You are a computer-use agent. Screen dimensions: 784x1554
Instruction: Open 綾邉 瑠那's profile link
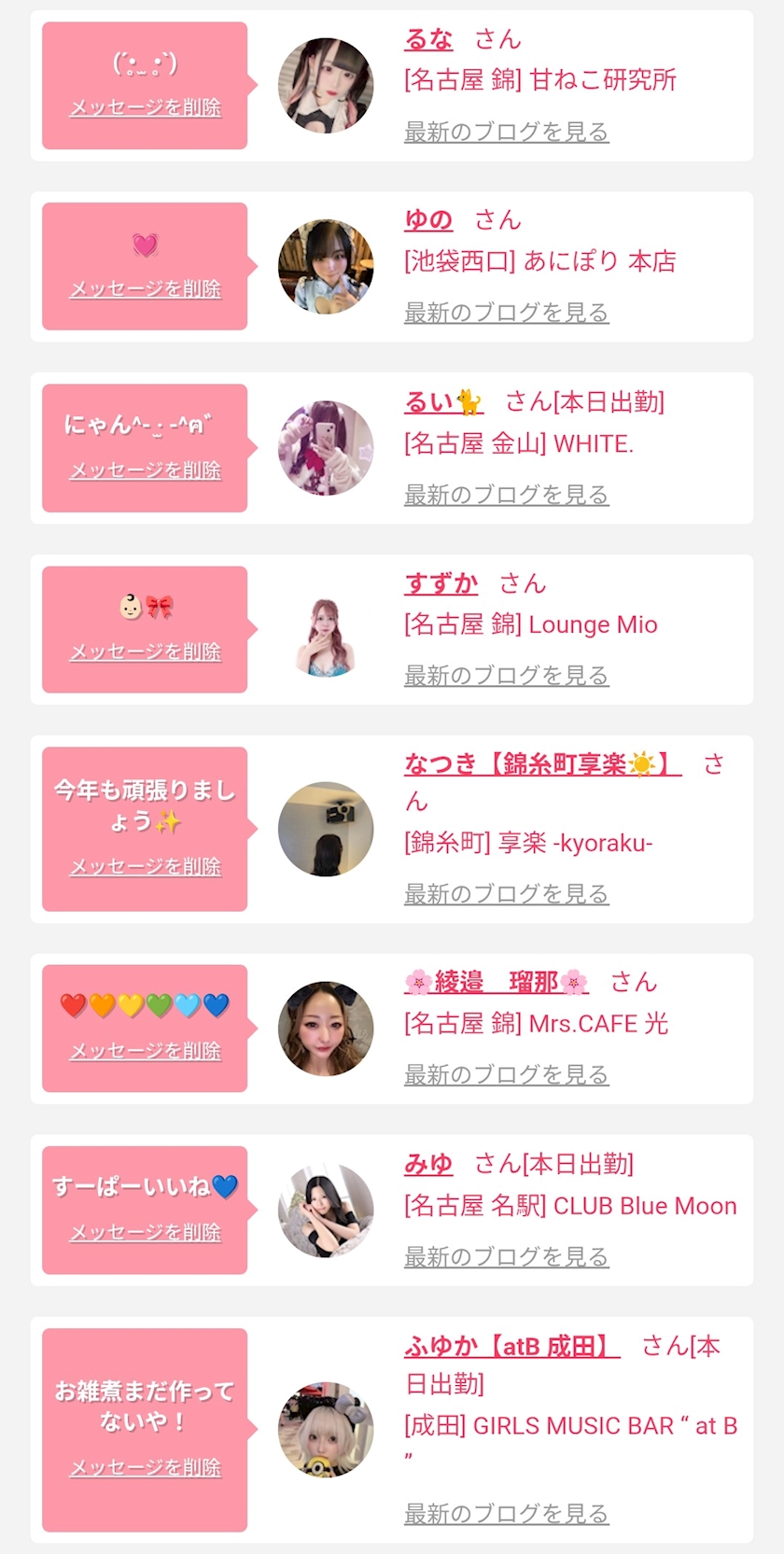tap(497, 982)
